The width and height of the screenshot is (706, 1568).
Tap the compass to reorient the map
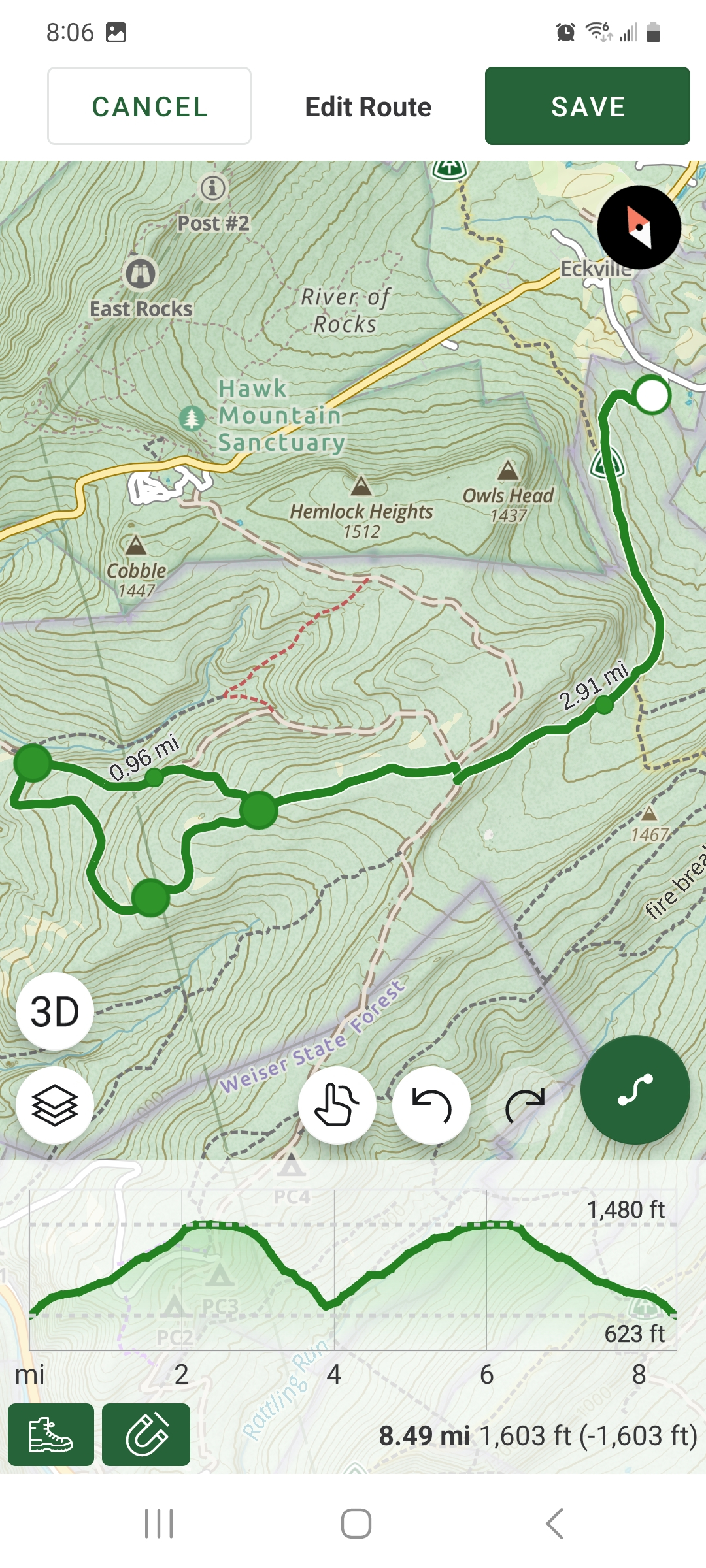click(639, 227)
